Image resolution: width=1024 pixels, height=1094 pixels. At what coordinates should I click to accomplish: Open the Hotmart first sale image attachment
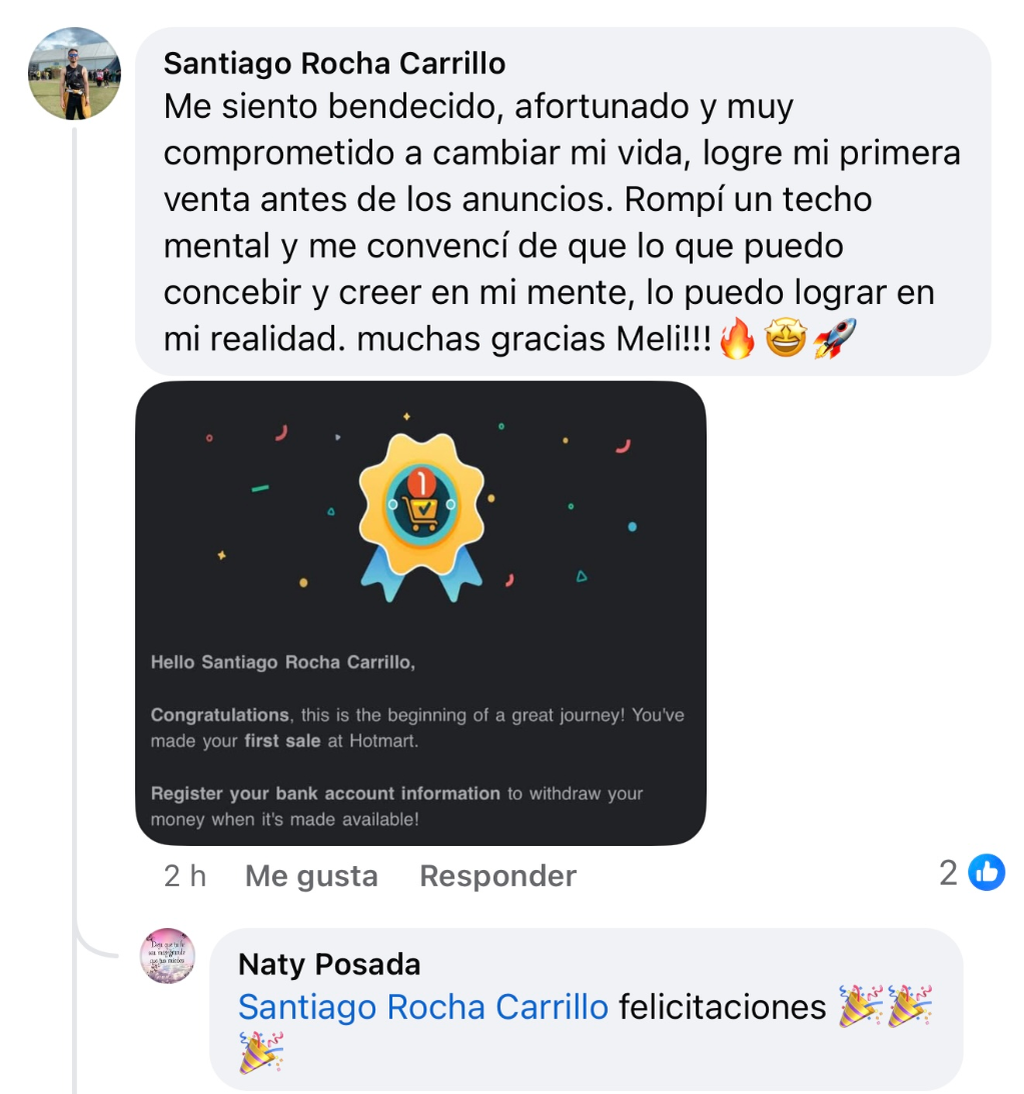click(420, 612)
